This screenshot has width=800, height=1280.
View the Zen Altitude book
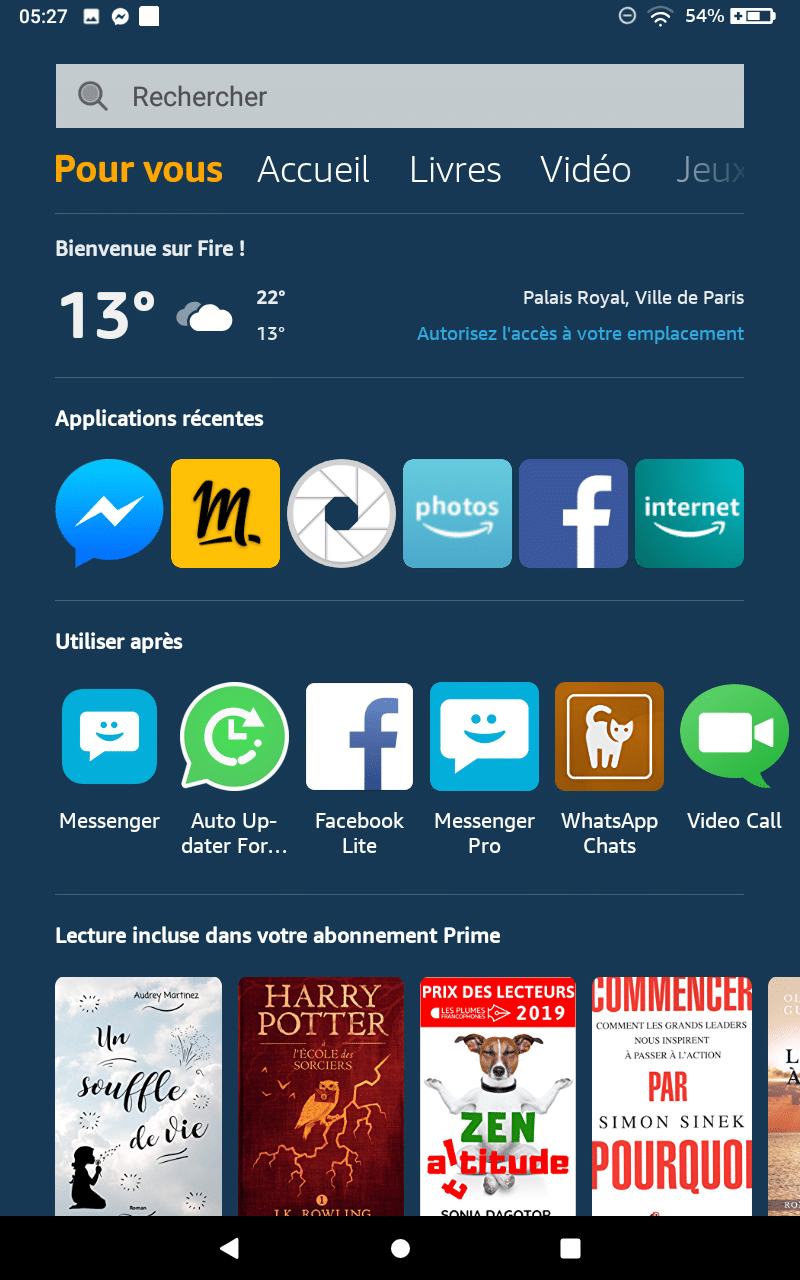[498, 1096]
